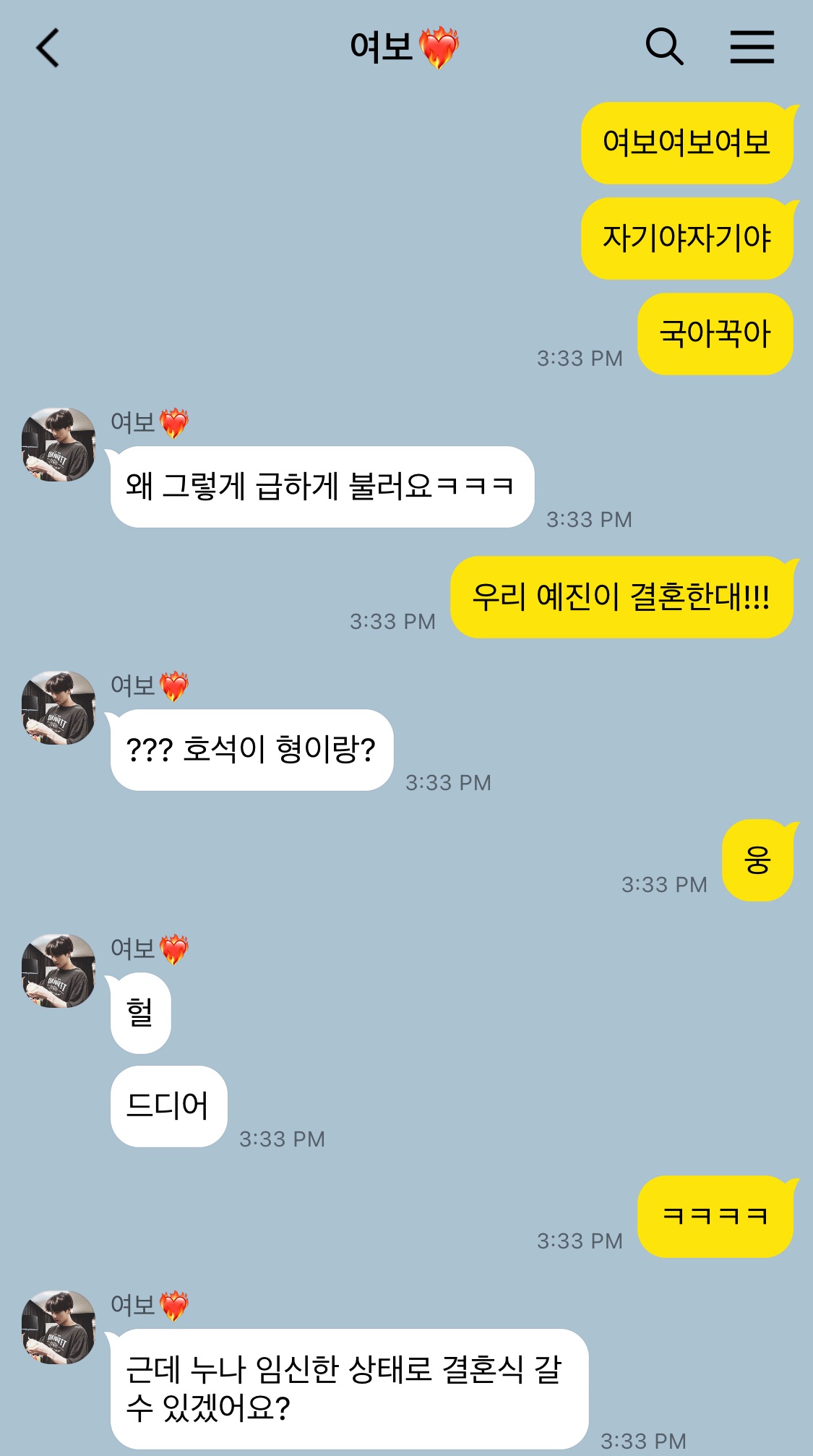Search within this chat

tap(663, 47)
